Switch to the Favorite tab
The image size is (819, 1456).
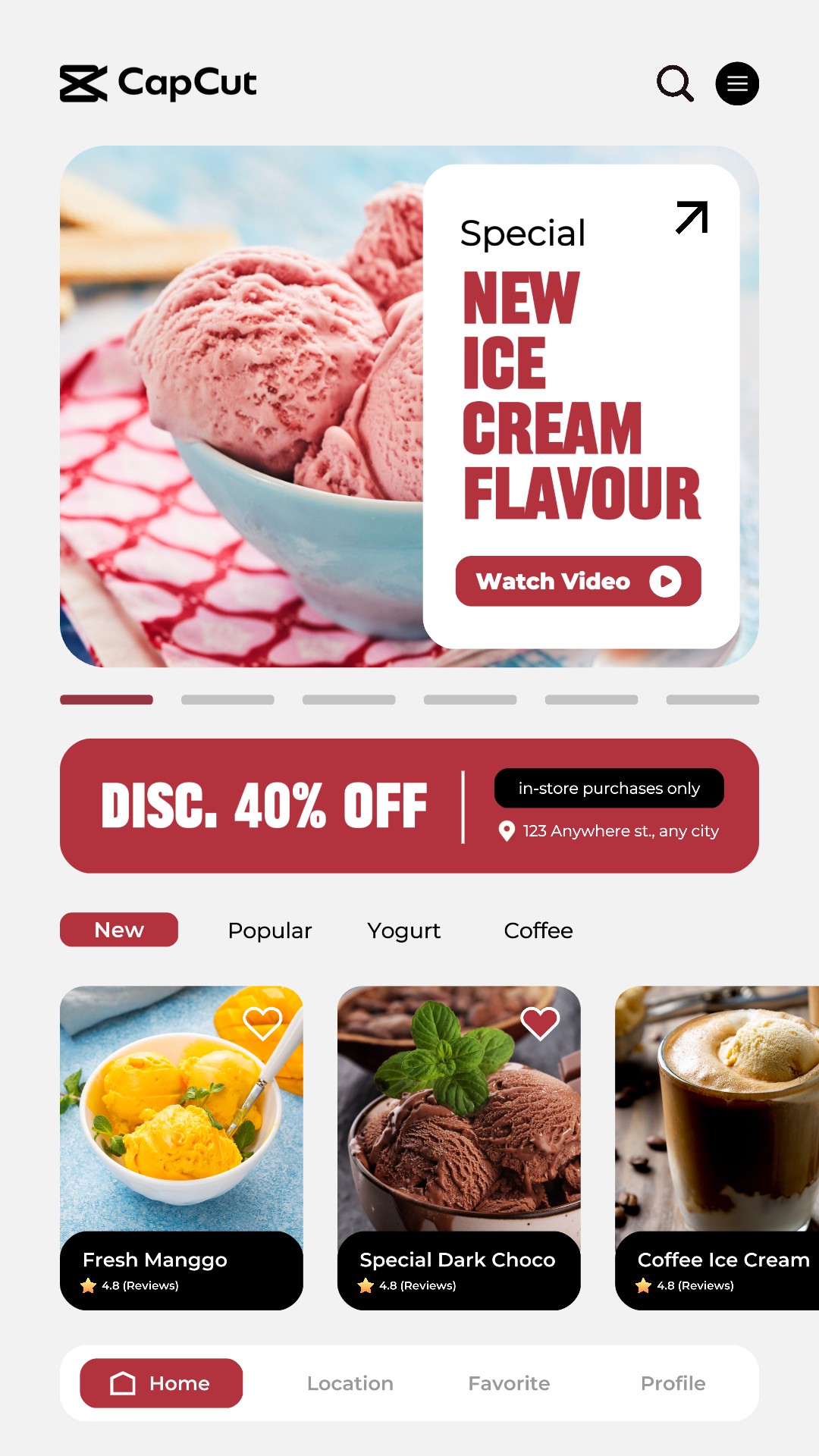tap(509, 1383)
